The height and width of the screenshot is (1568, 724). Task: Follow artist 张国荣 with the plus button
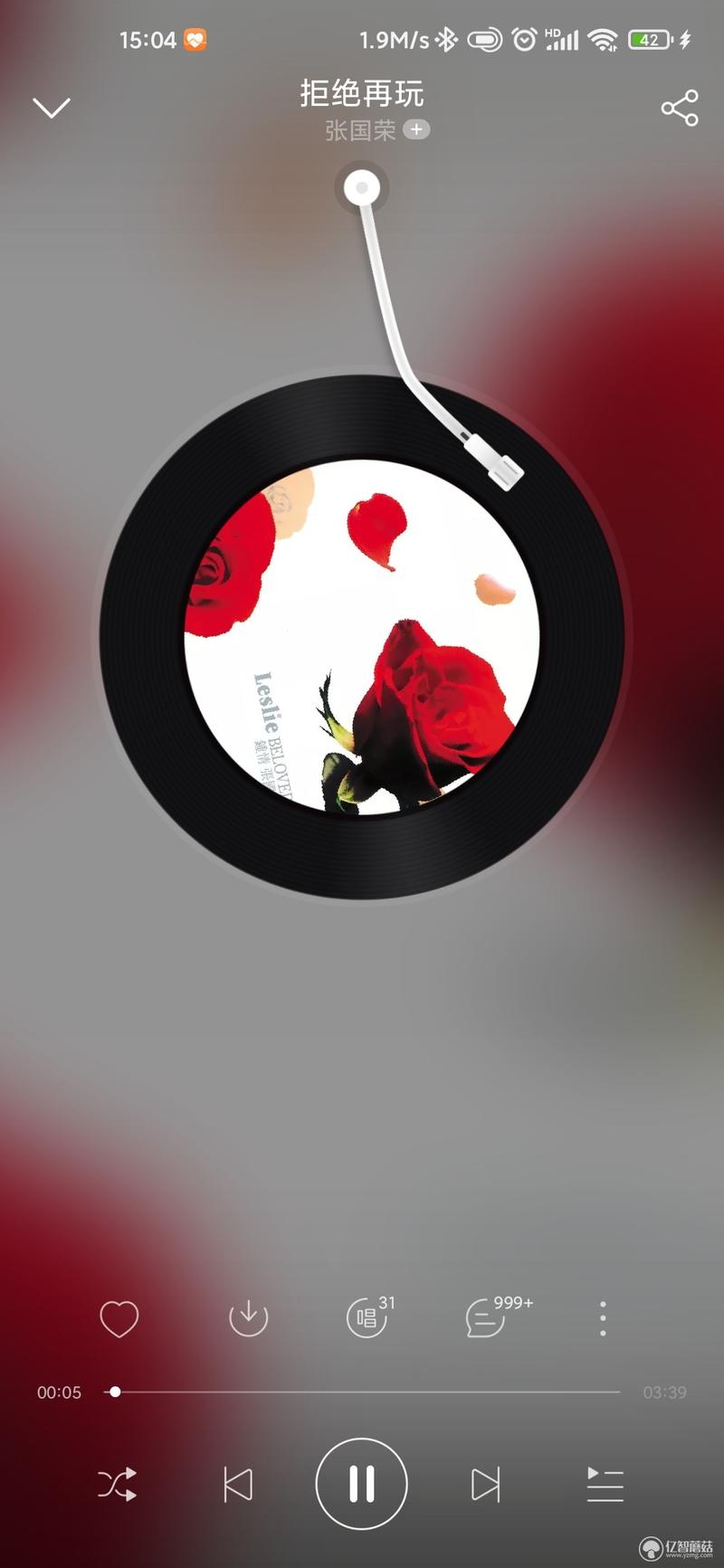[416, 129]
